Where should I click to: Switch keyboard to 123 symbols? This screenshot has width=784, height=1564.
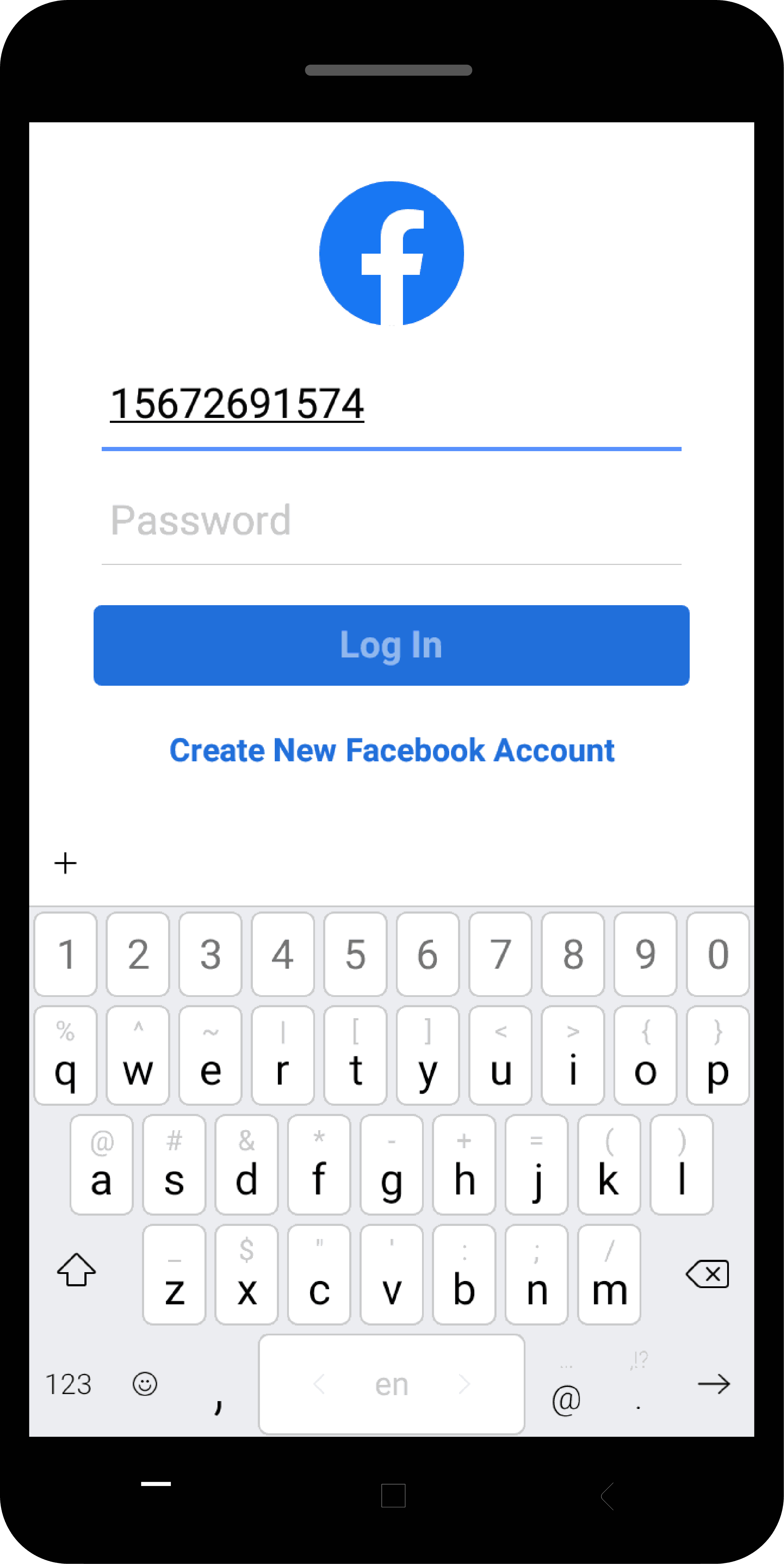69,1385
